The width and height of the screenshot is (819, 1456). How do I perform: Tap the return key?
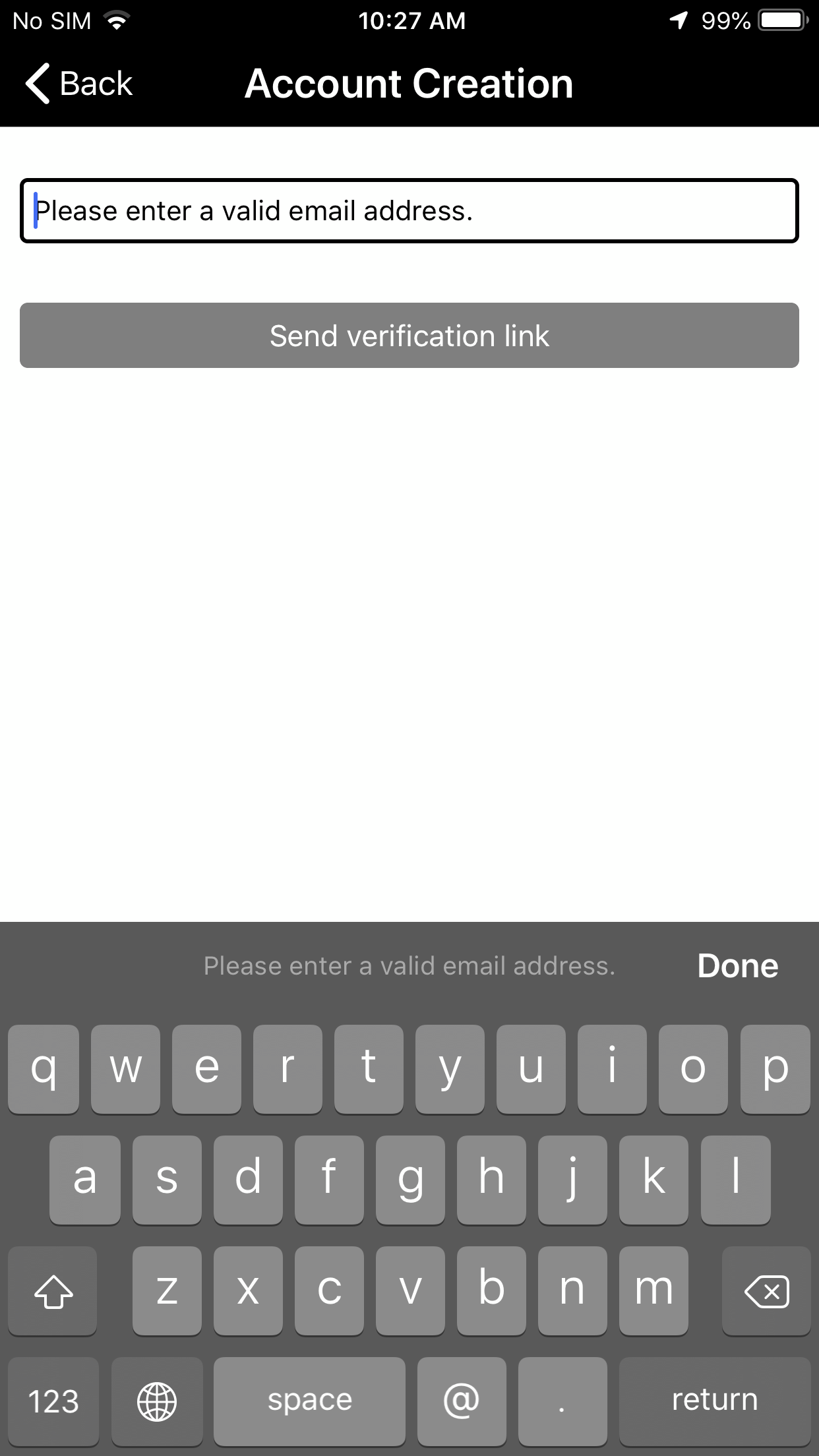click(715, 1401)
